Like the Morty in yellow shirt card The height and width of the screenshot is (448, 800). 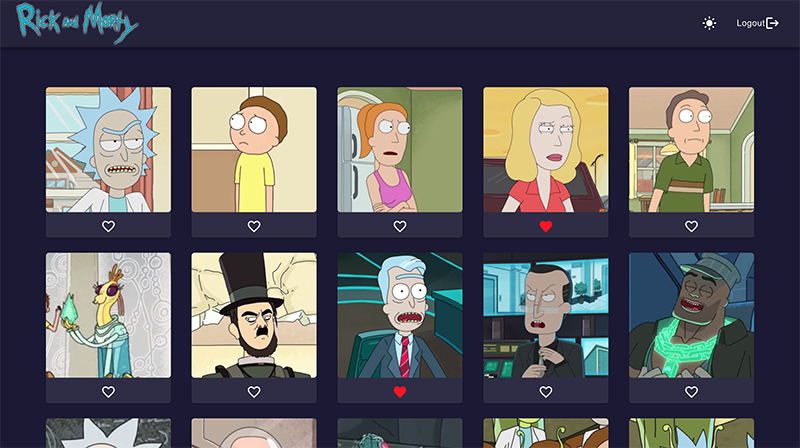pos(254,227)
